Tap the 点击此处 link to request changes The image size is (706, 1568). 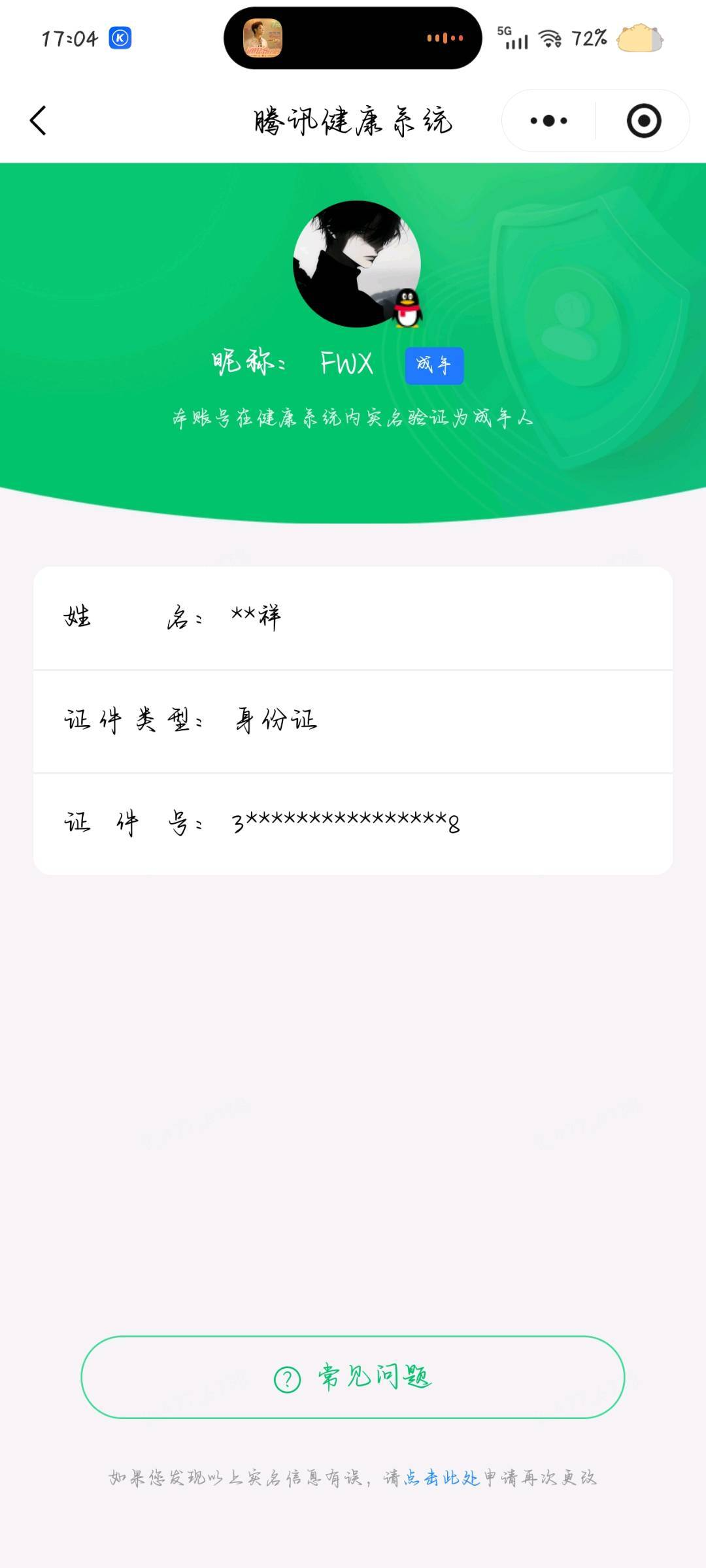tap(441, 1478)
